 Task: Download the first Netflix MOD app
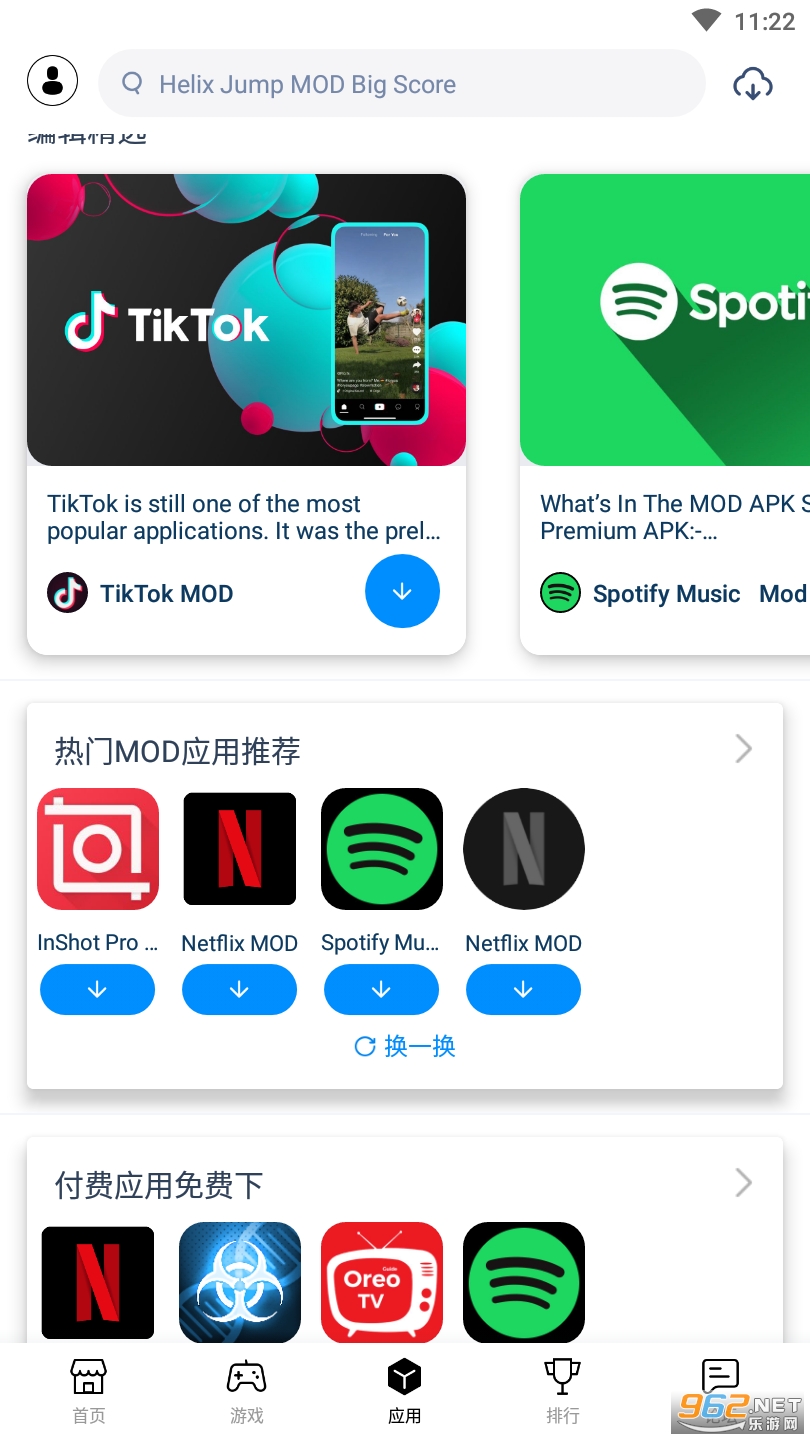pyautogui.click(x=239, y=990)
